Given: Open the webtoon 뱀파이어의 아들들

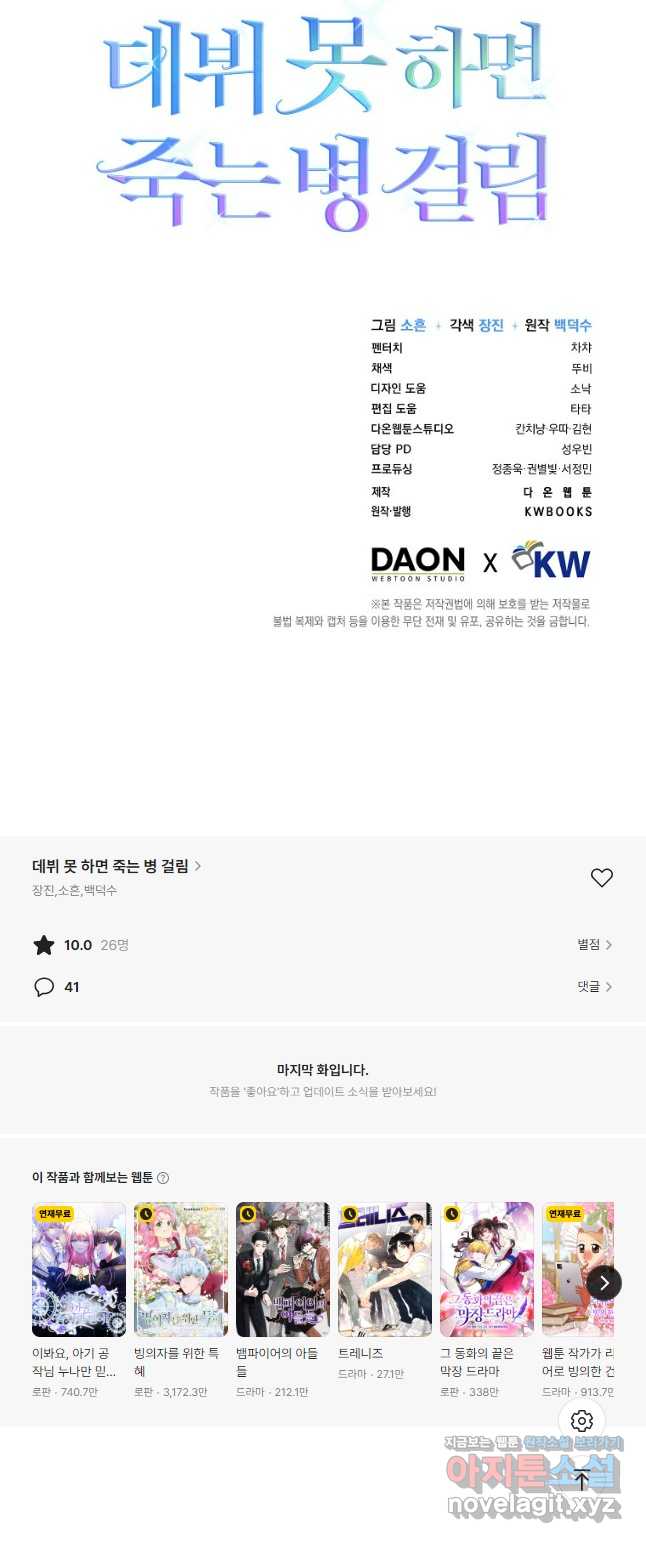Looking at the screenshot, I should pyautogui.click(x=283, y=1269).
